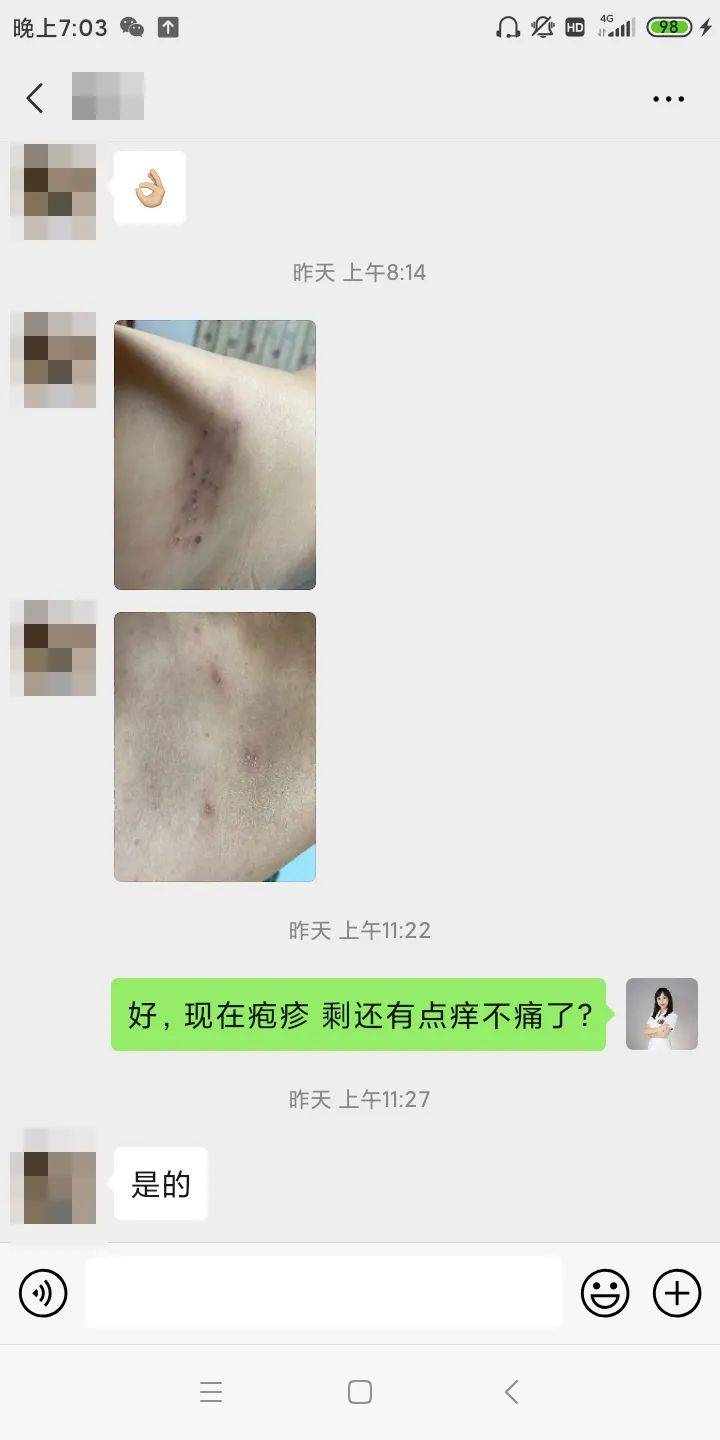Image resolution: width=720 pixels, height=1440 pixels.
Task: Open the emoji picker
Action: click(x=605, y=1294)
